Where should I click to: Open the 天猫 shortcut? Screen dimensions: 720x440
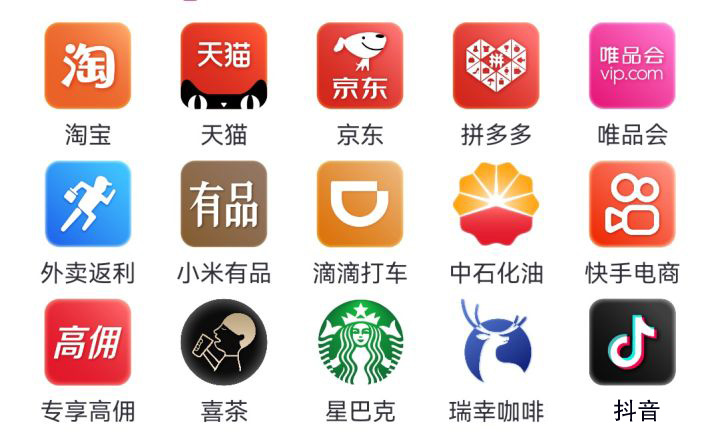224,66
